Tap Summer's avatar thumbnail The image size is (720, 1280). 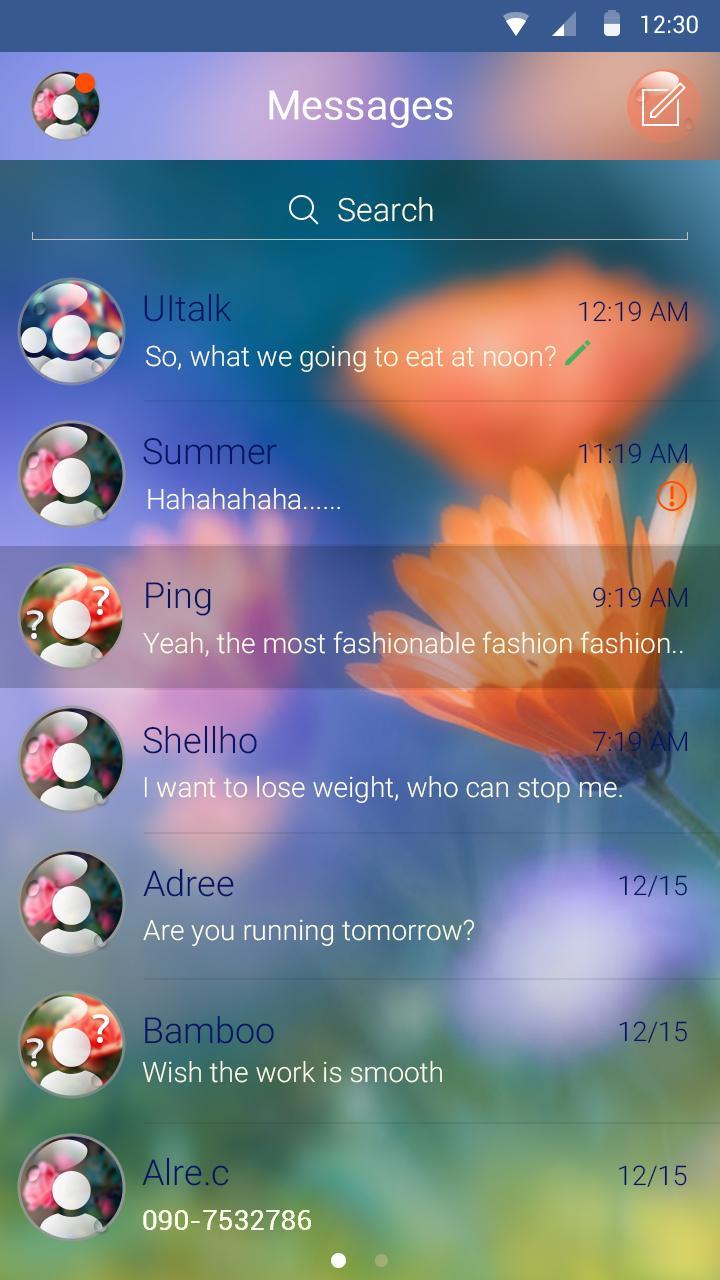pyautogui.click(x=70, y=475)
